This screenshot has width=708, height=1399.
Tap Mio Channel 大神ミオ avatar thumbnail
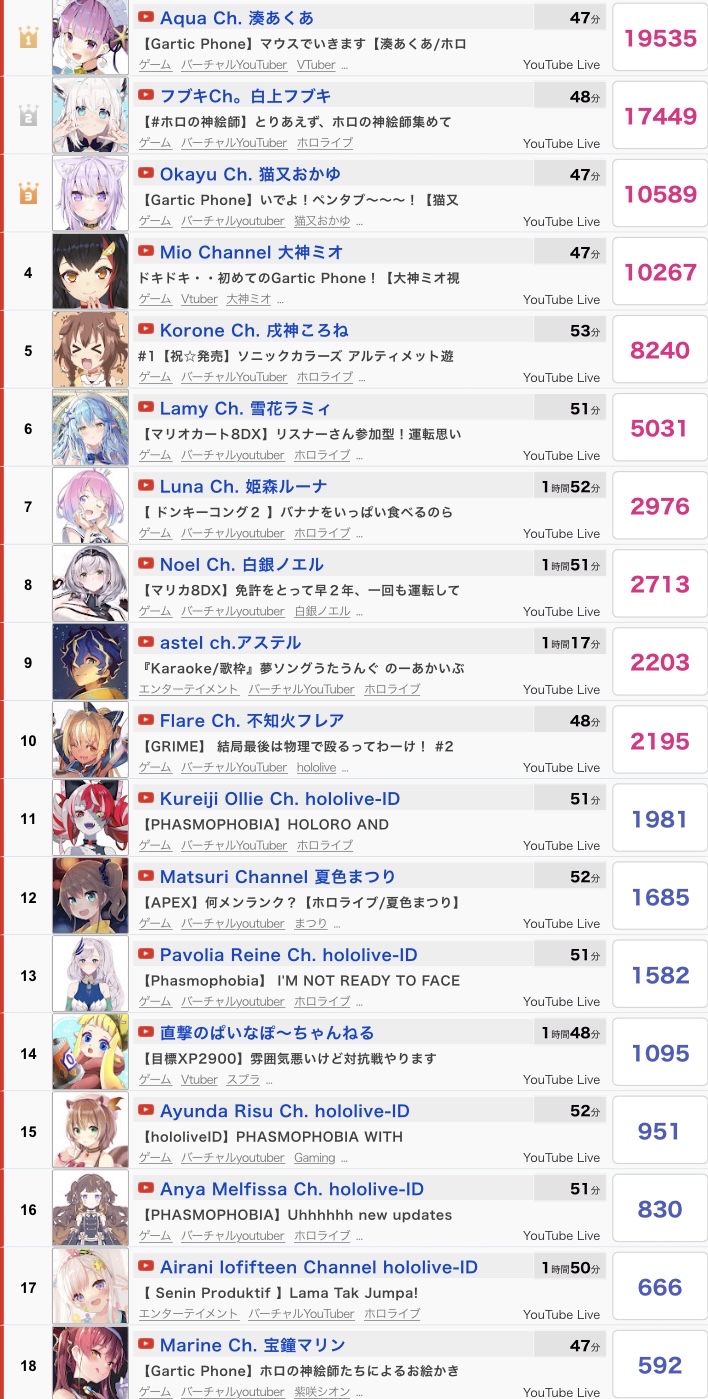click(x=90, y=271)
